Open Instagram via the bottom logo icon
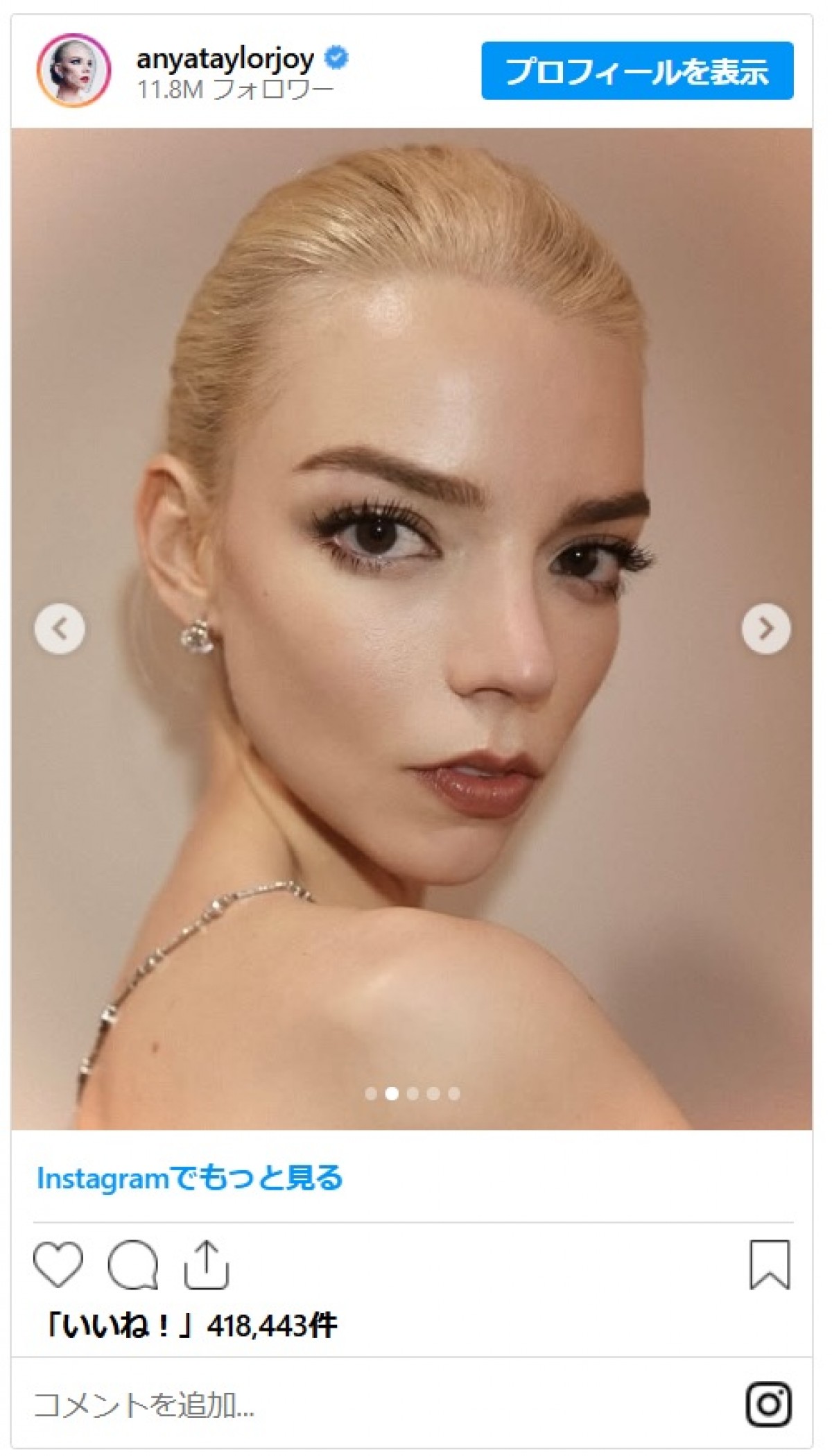Screen dimensions: 832x1456 768,1405
